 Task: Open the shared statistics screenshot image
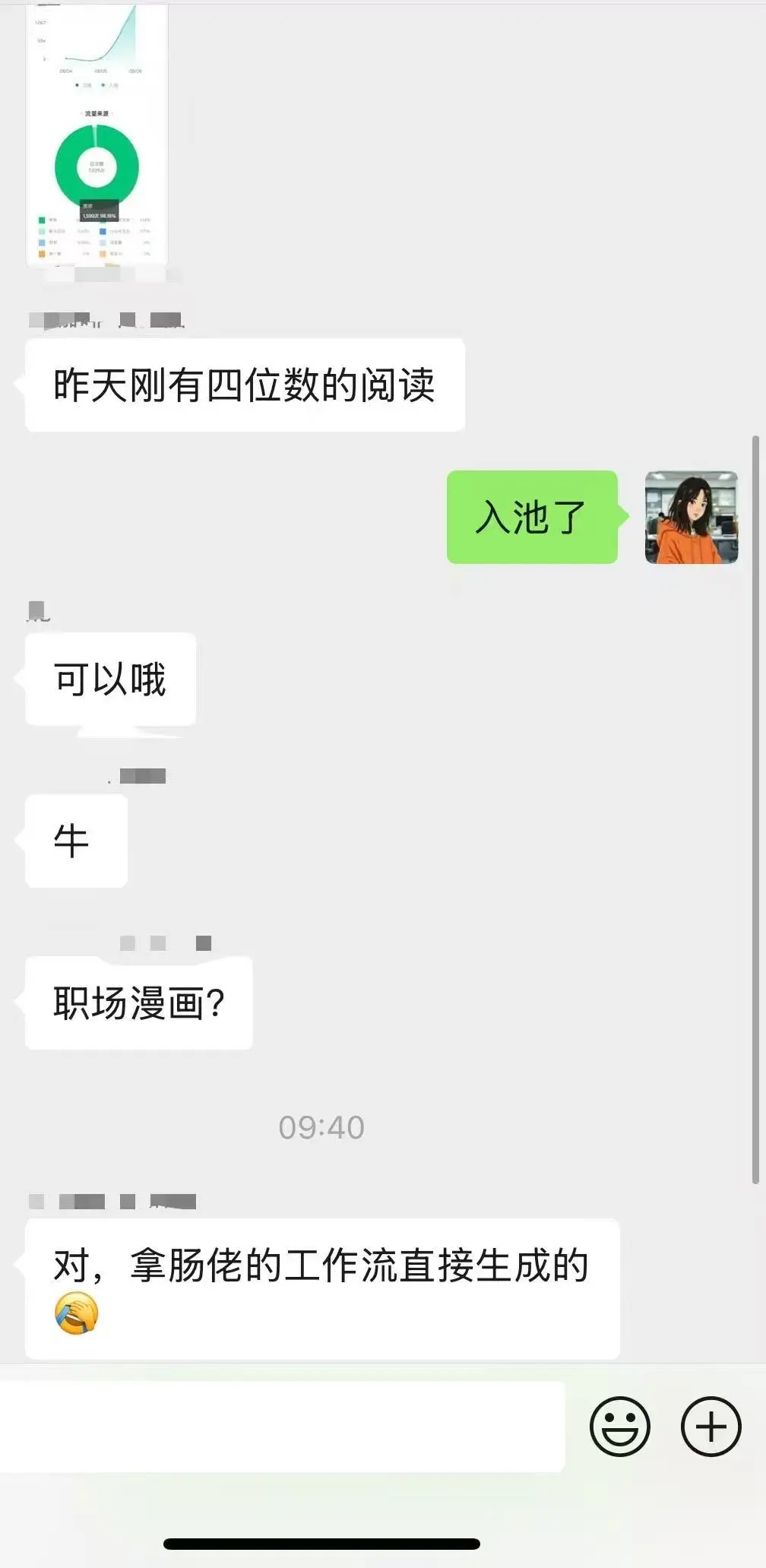click(x=97, y=137)
